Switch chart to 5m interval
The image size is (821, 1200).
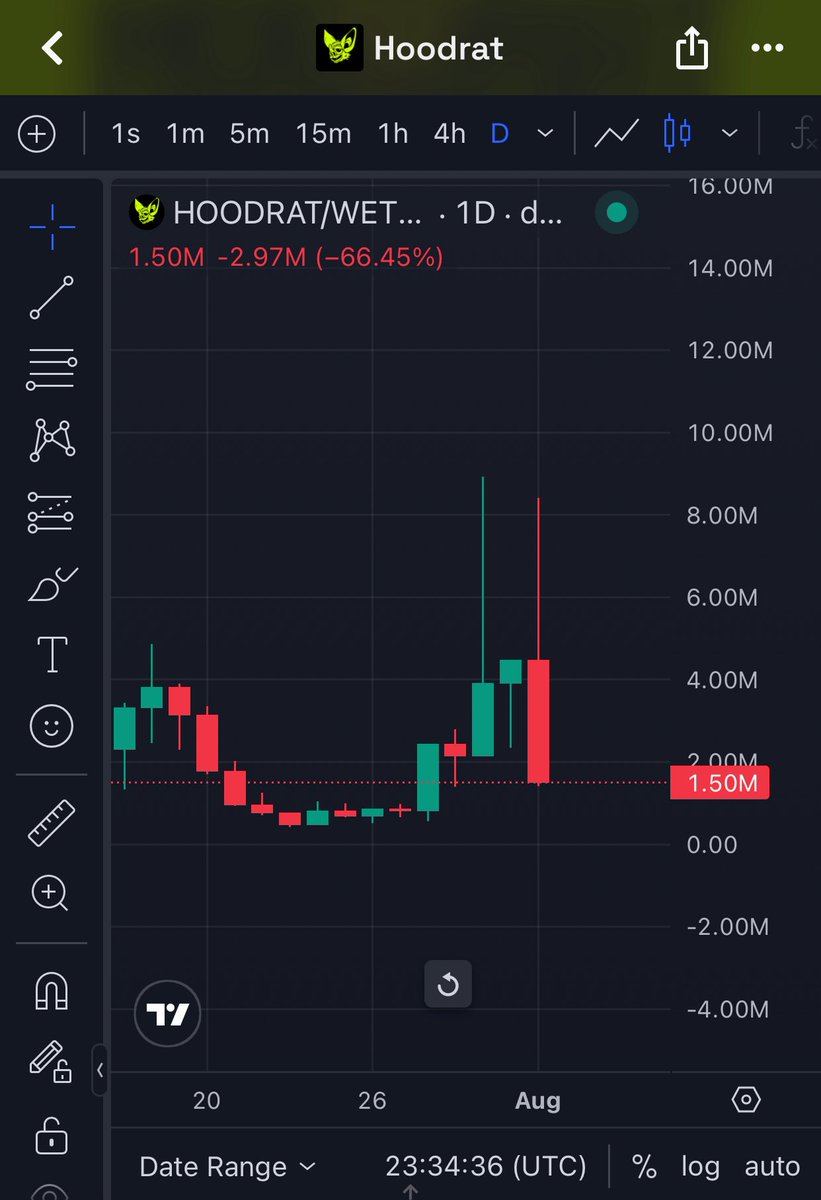249,133
